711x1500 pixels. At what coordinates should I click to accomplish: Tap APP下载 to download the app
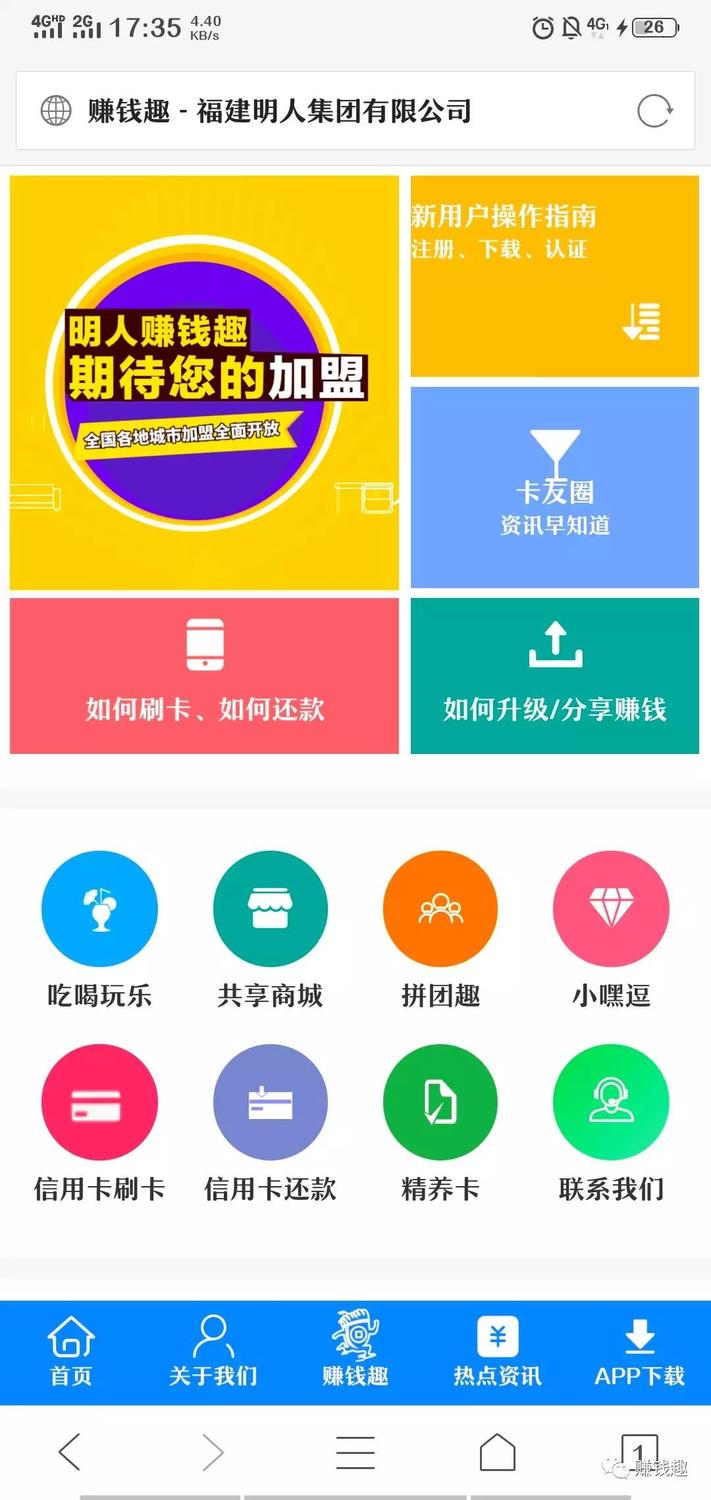639,1352
